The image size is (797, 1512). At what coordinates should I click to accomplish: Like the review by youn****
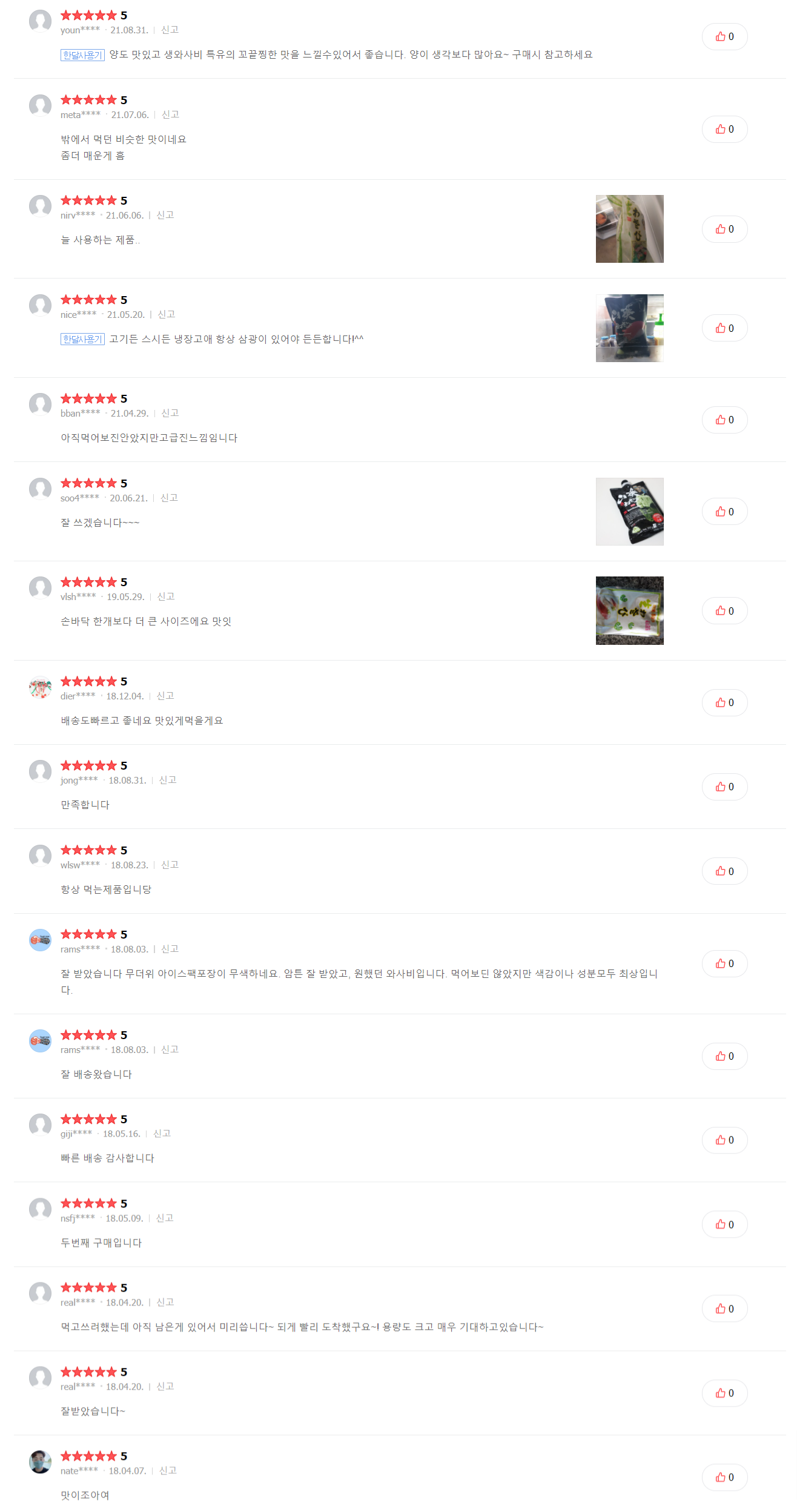pyautogui.click(x=724, y=37)
